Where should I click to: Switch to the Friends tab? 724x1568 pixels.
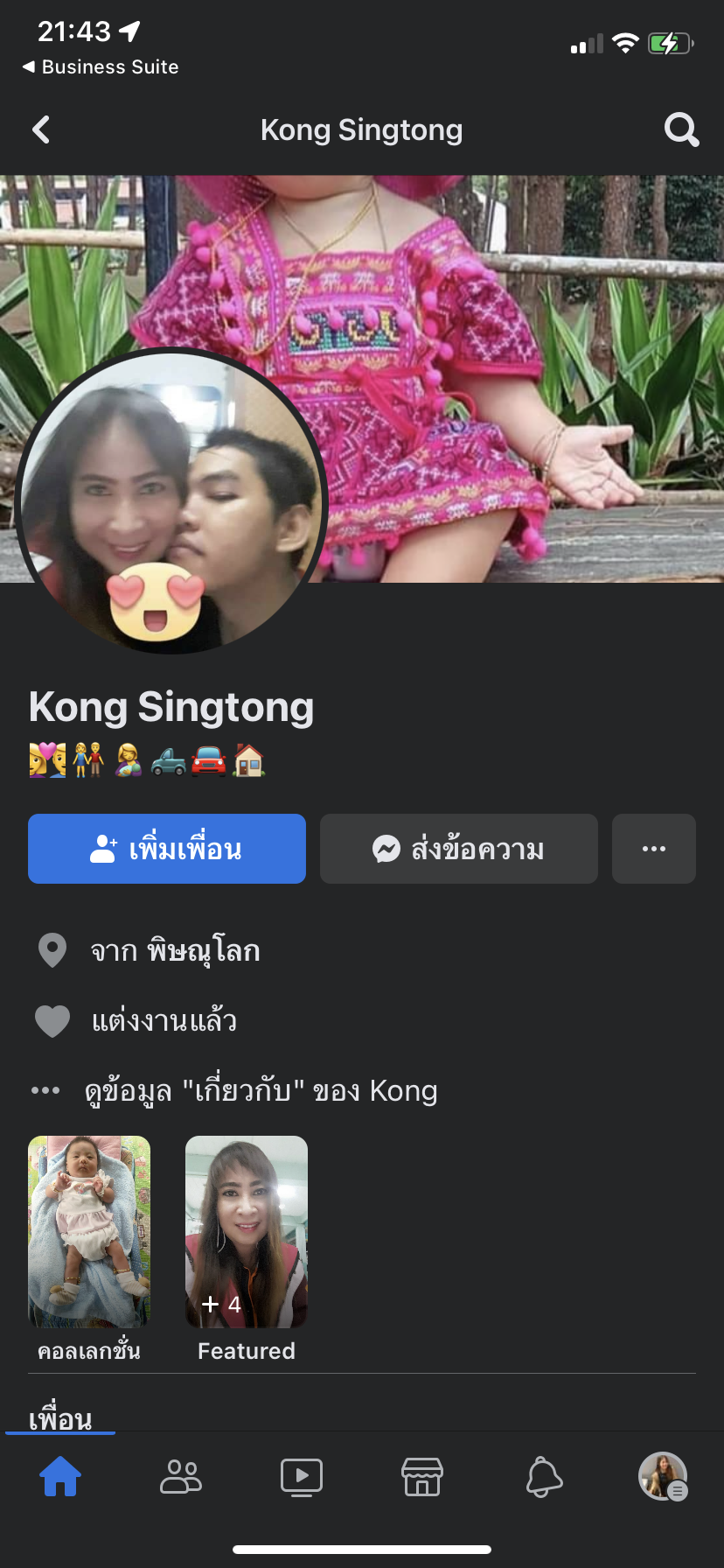[181, 1477]
